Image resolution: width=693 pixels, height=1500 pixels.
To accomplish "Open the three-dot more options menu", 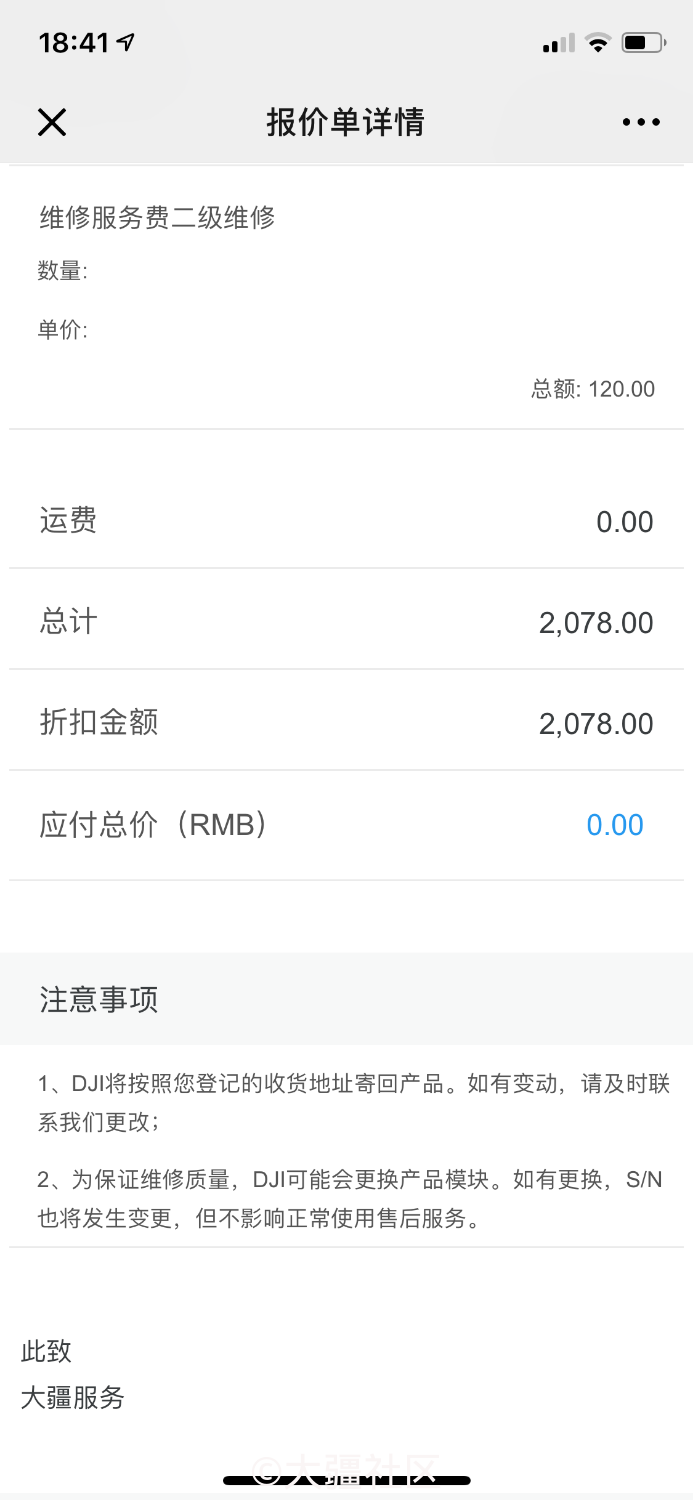I will (x=641, y=122).
